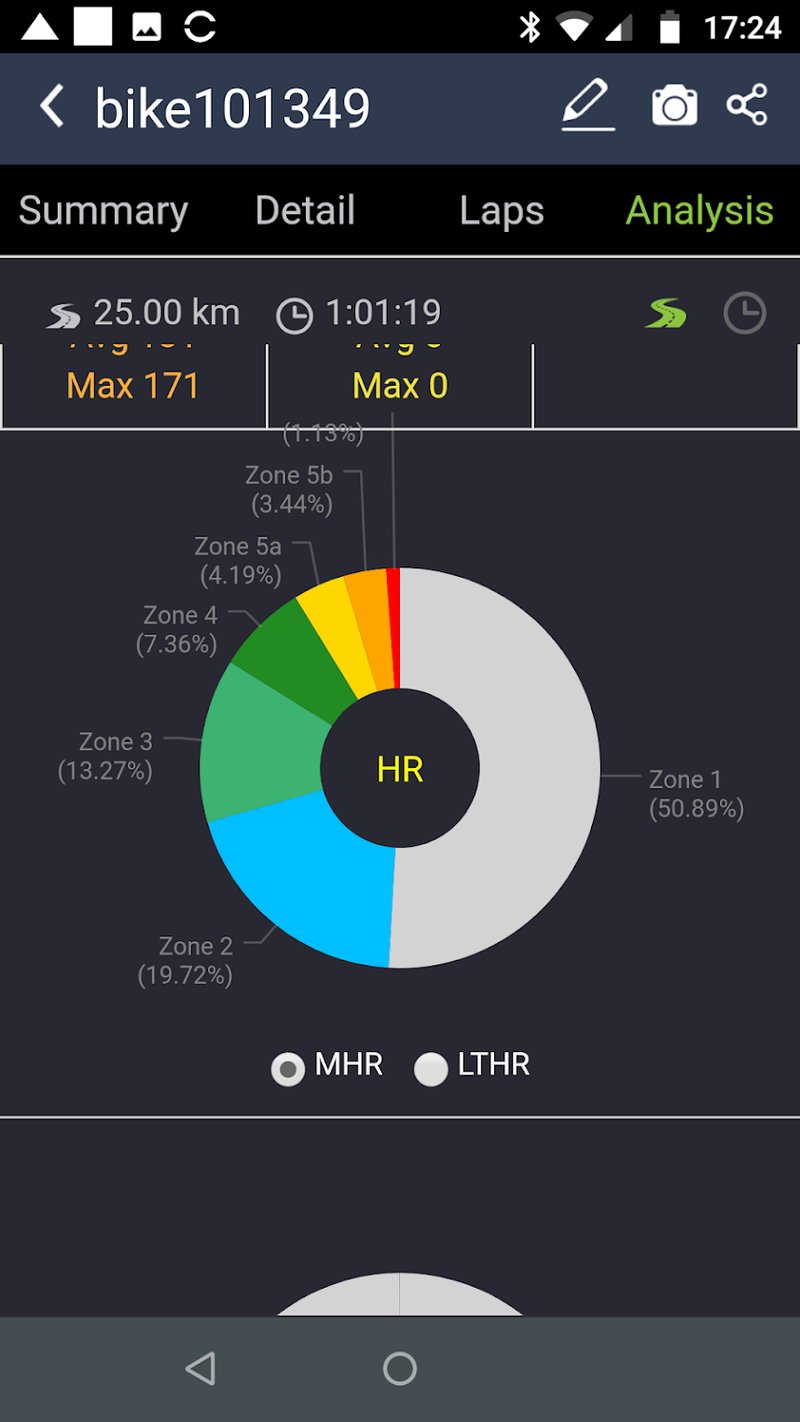Viewport: 800px width, 1422px height.
Task: Switch to the Summary tab
Action: tap(103, 211)
